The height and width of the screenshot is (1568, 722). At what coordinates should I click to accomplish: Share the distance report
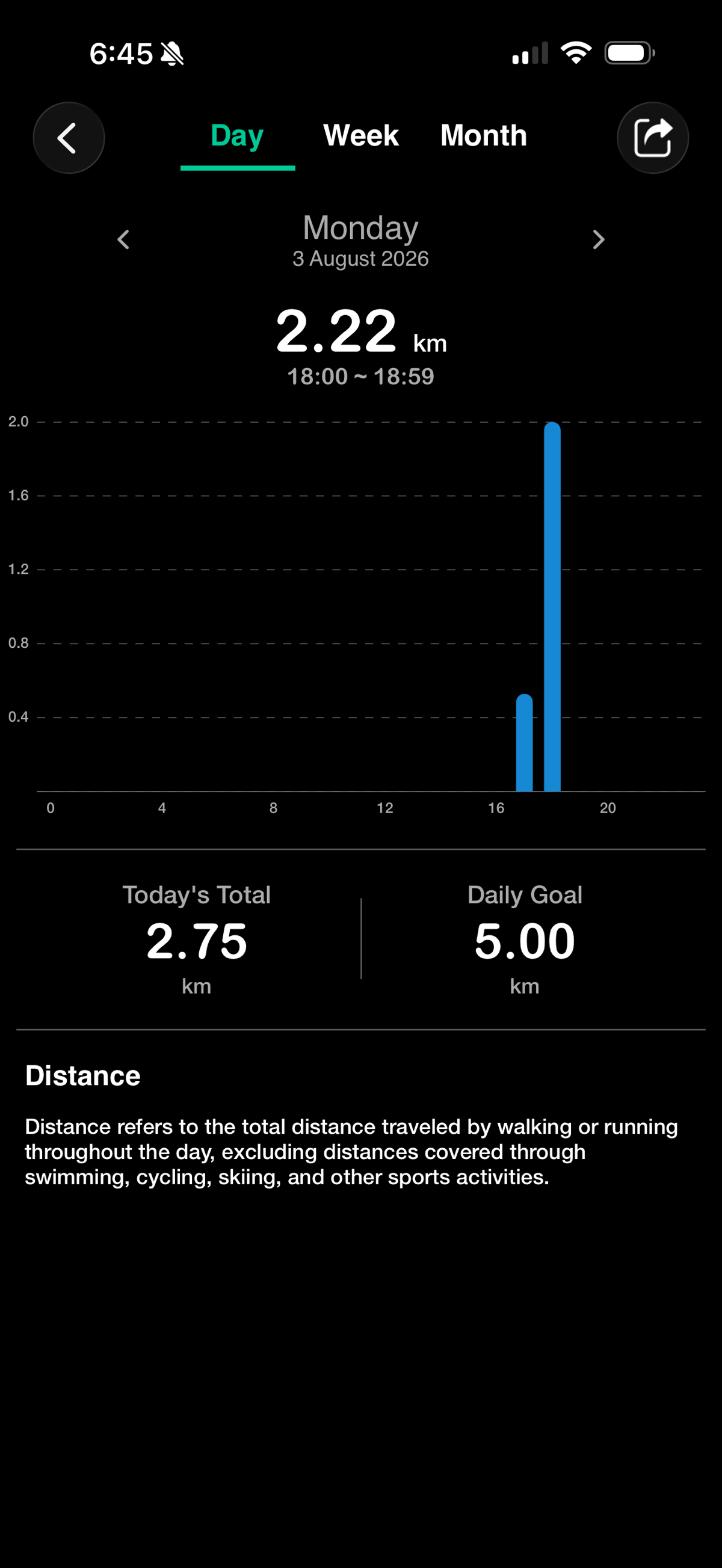tap(653, 138)
